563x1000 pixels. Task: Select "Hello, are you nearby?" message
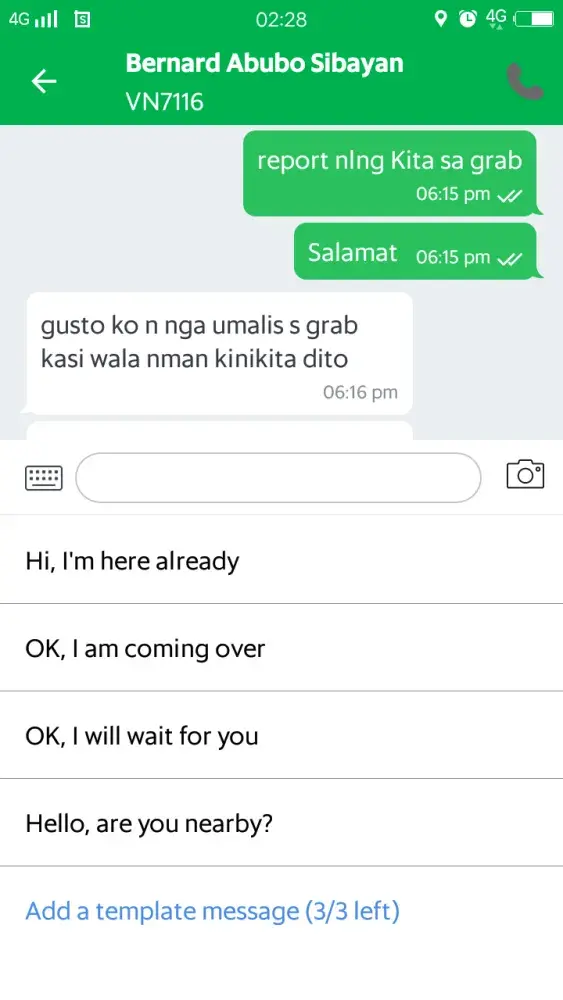281,823
